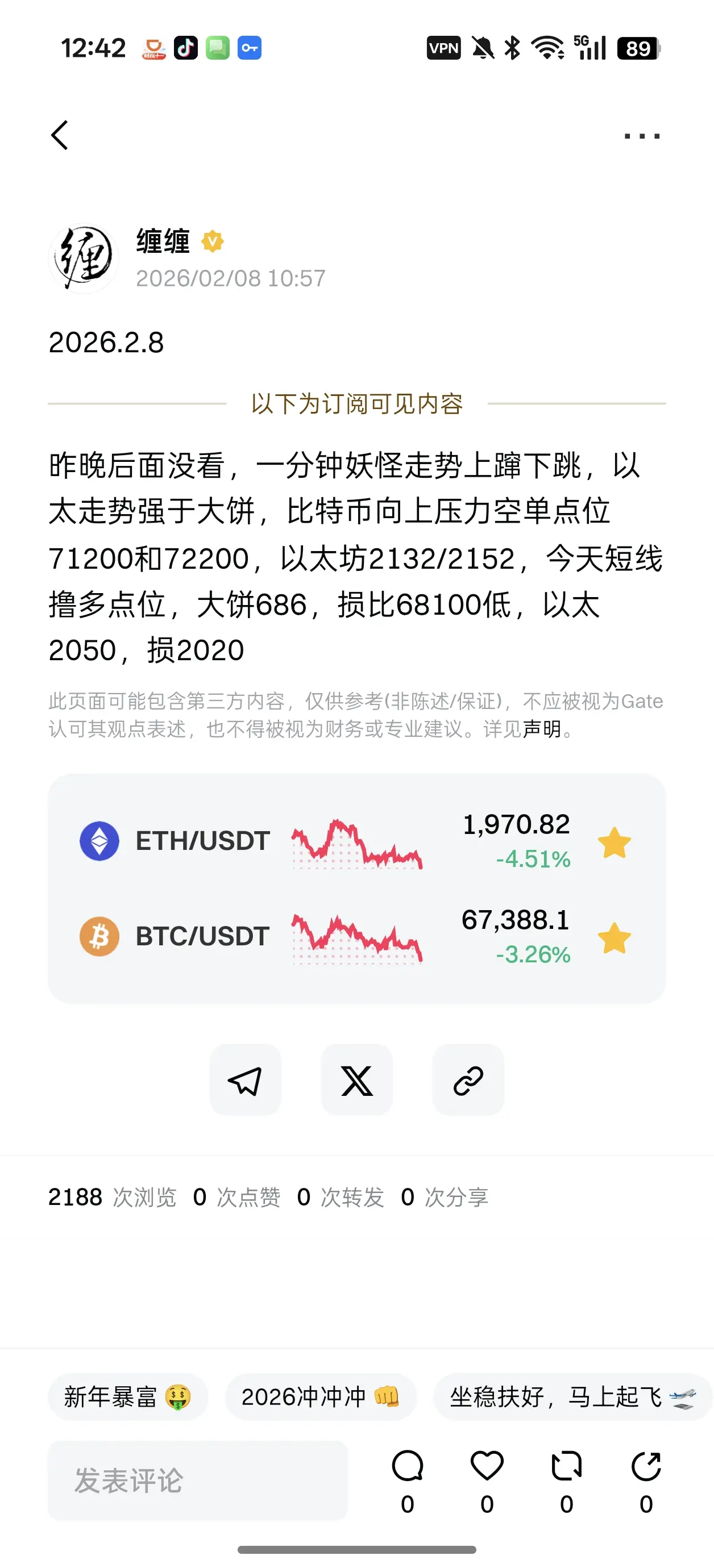Toggle the star next to BTC/USDT
The height and width of the screenshot is (1568, 714).
pyautogui.click(x=614, y=937)
